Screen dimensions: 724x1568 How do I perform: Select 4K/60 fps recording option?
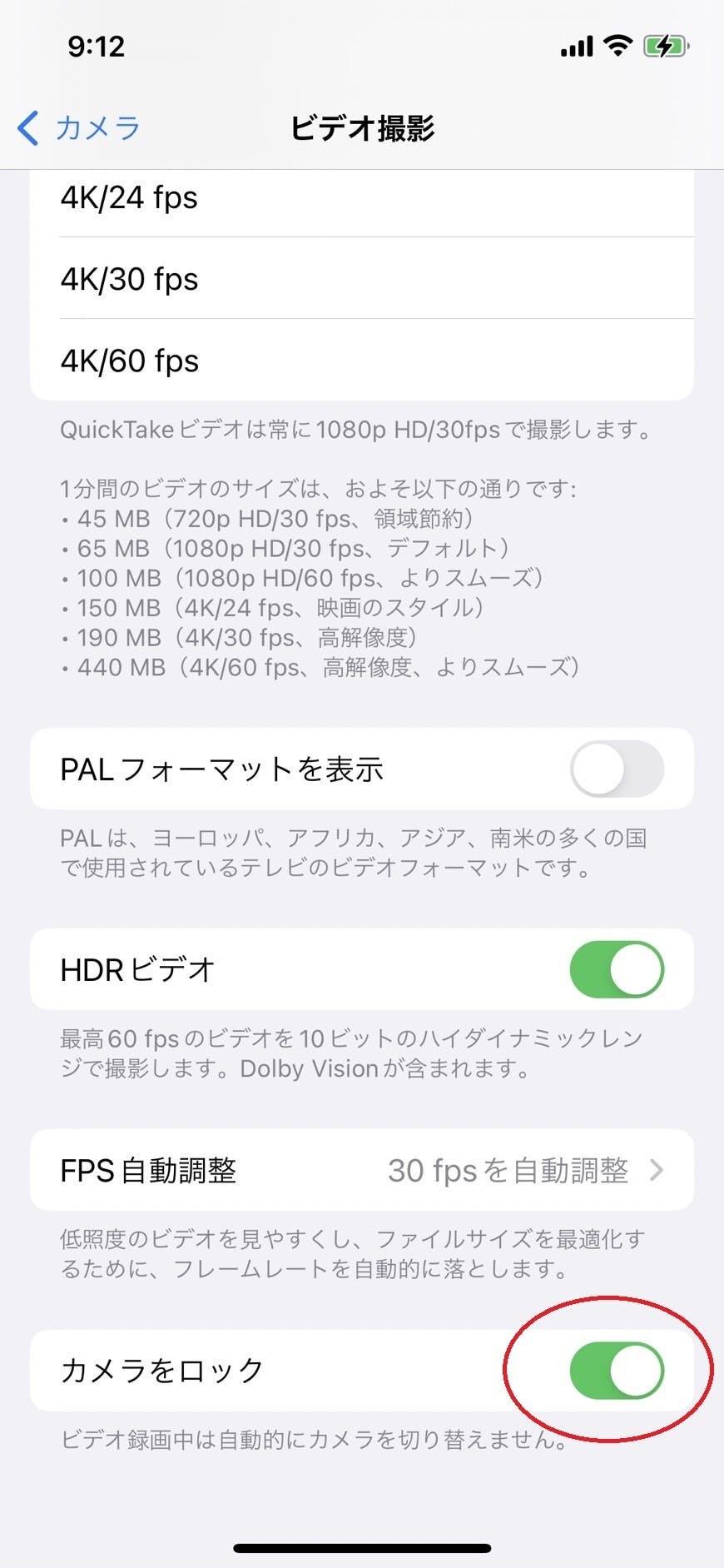(361, 361)
